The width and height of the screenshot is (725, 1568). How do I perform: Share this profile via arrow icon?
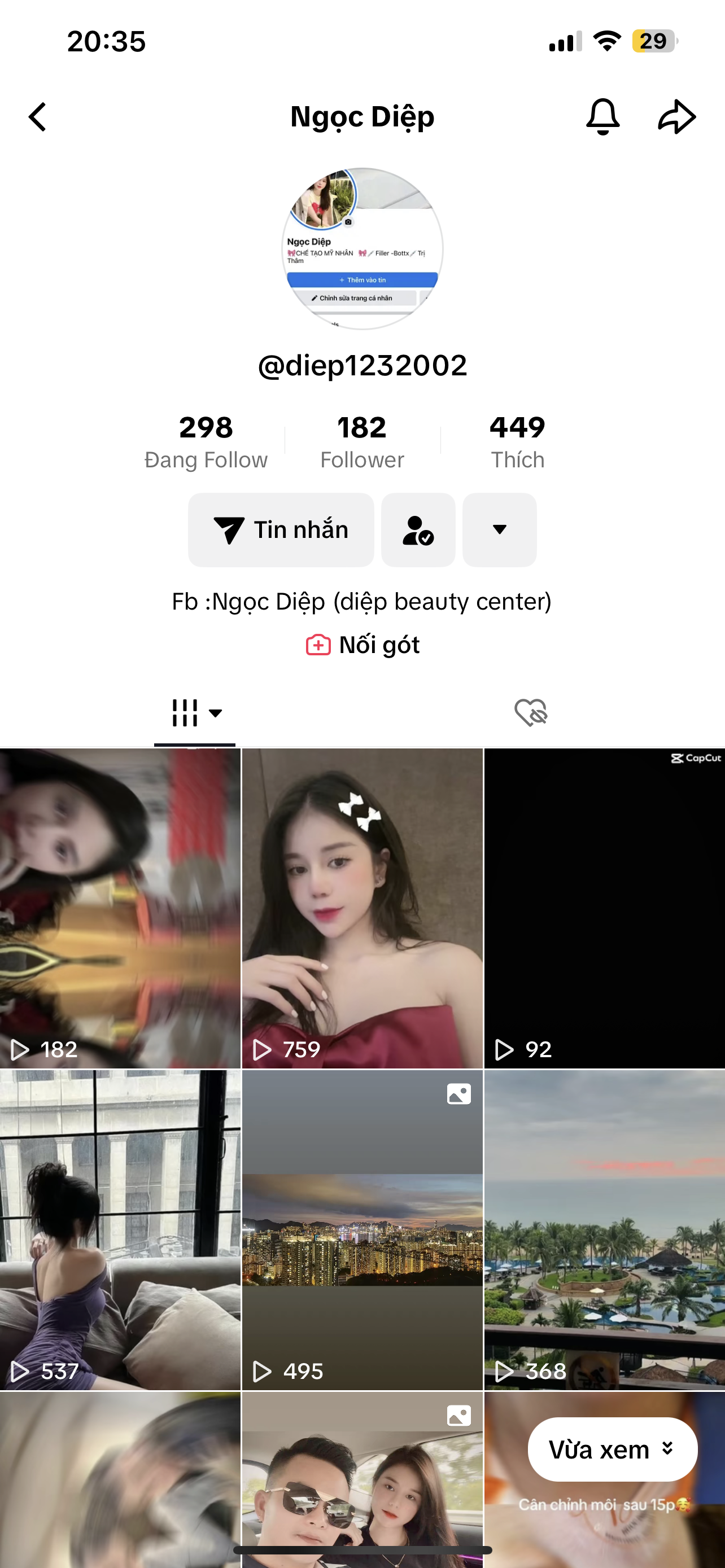[x=676, y=116]
